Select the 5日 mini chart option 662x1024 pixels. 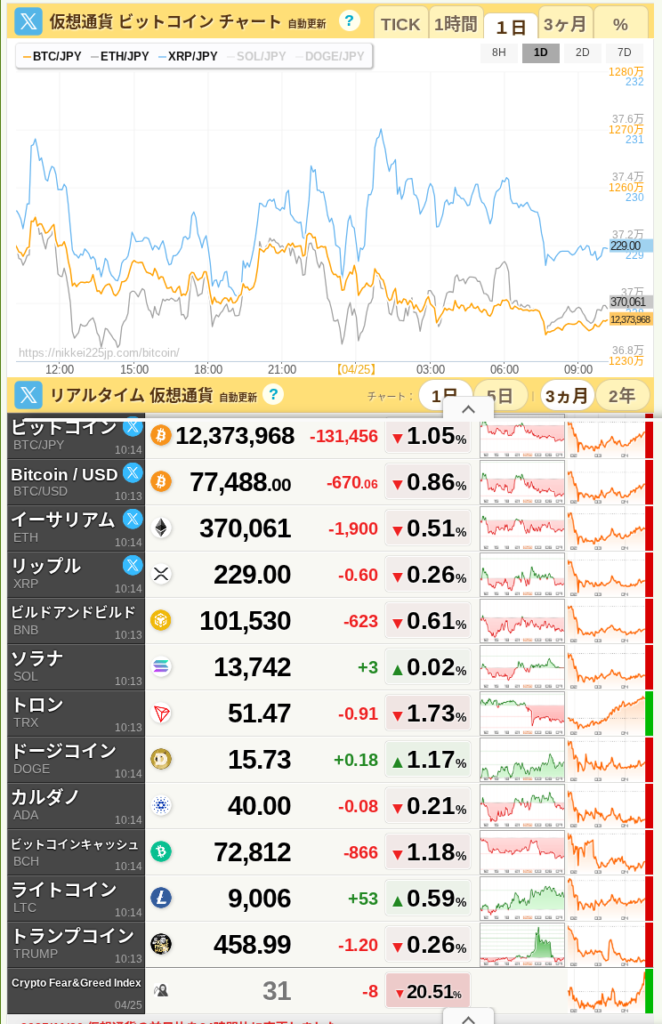click(x=499, y=395)
